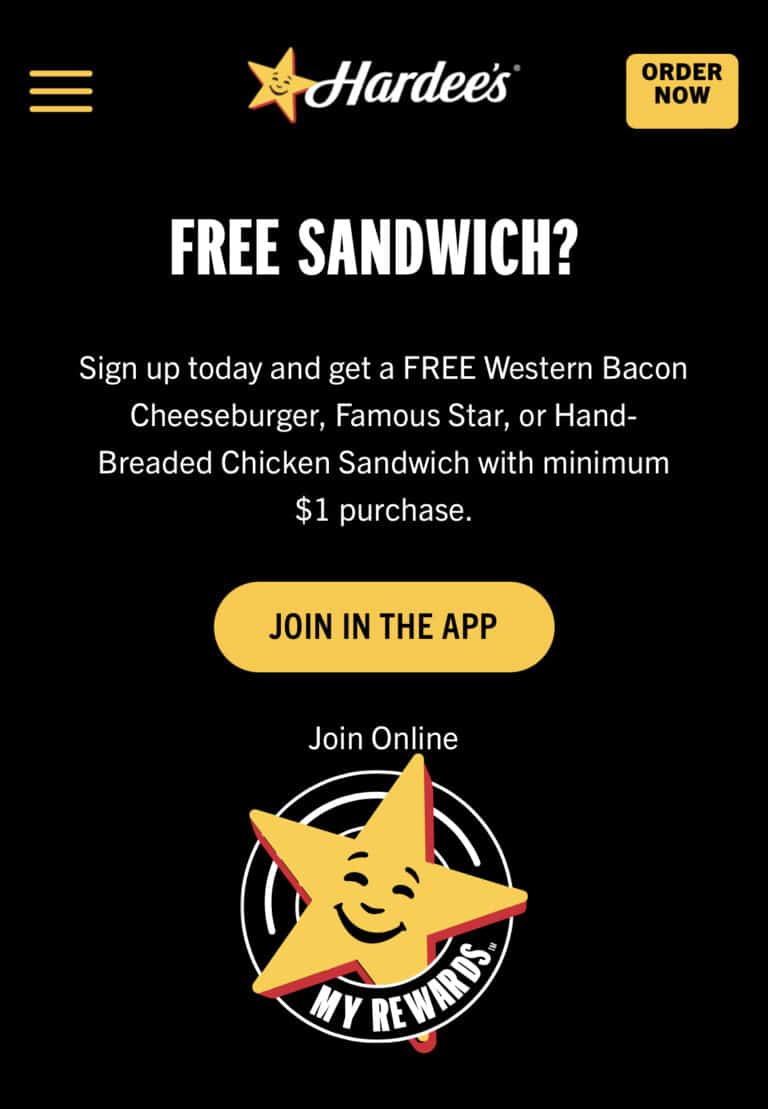Click Join Online below the app button

click(383, 737)
